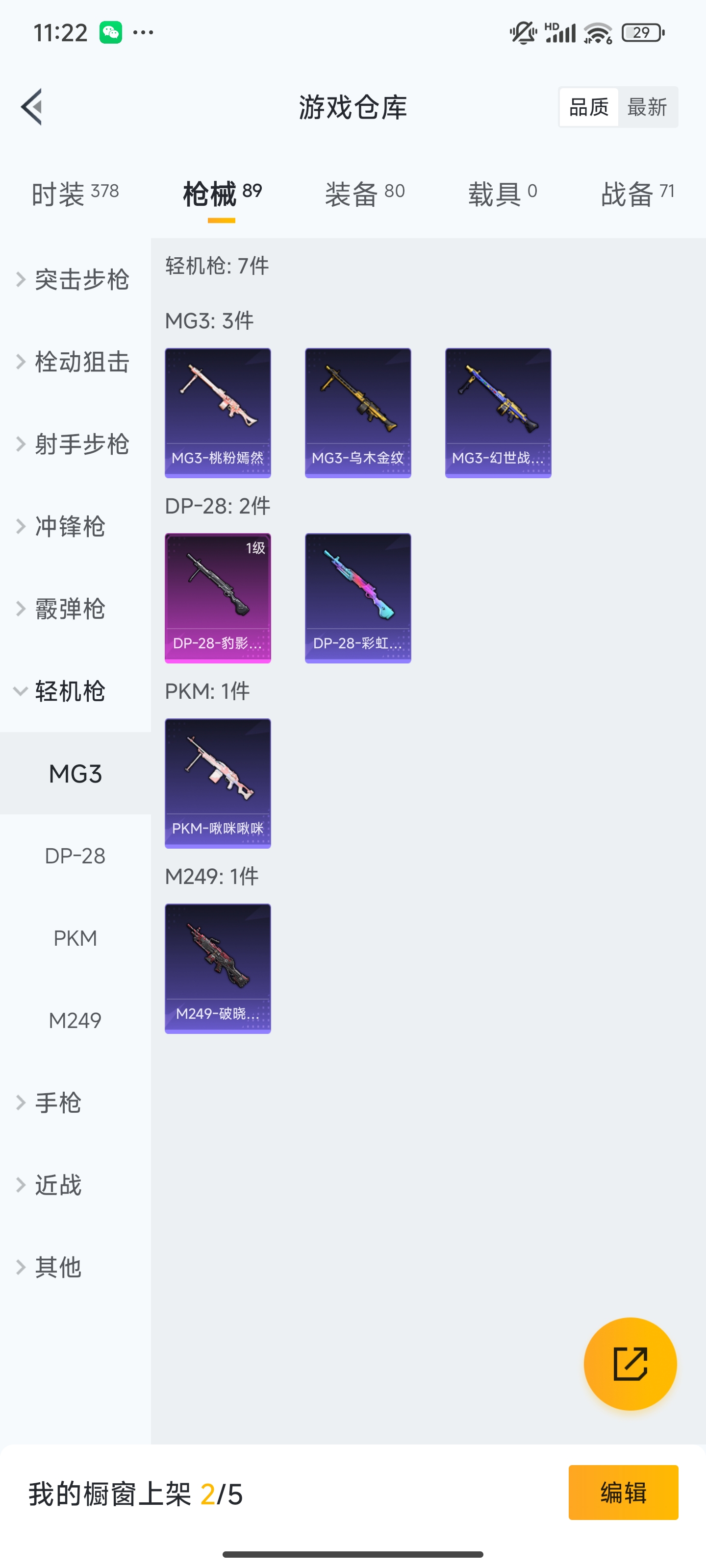706x1568 pixels.
Task: Open the DP-28-豹影 level 1 weapon
Action: (x=218, y=598)
